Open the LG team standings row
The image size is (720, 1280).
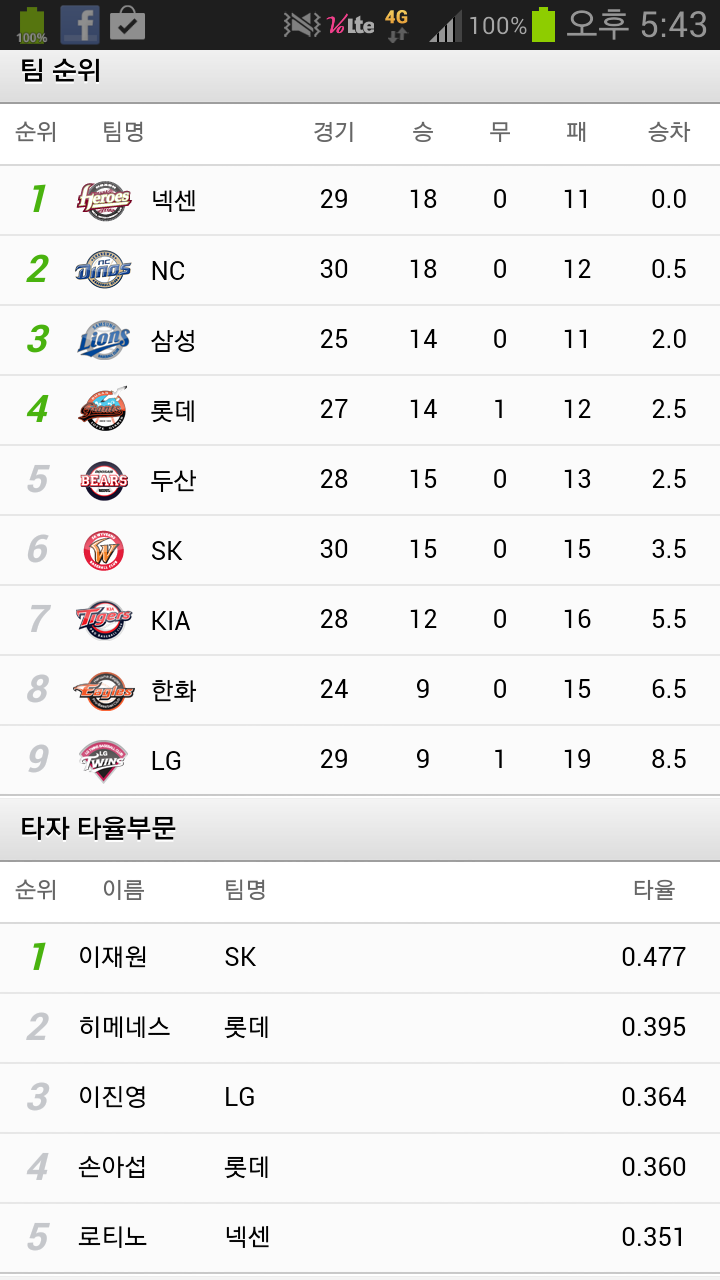pyautogui.click(x=360, y=760)
